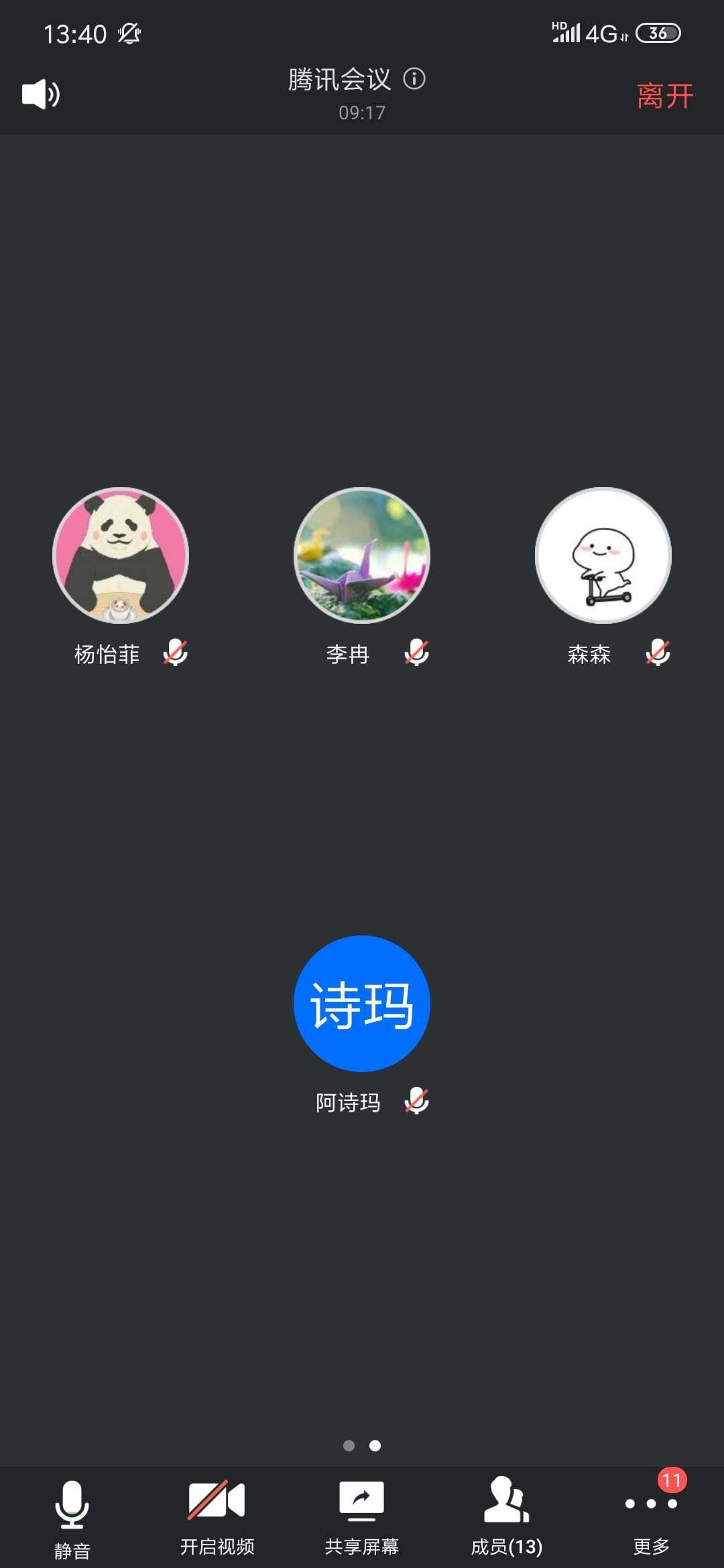Open meeting info next to 腾讯会议
The width and height of the screenshot is (724, 1568).
(x=414, y=79)
